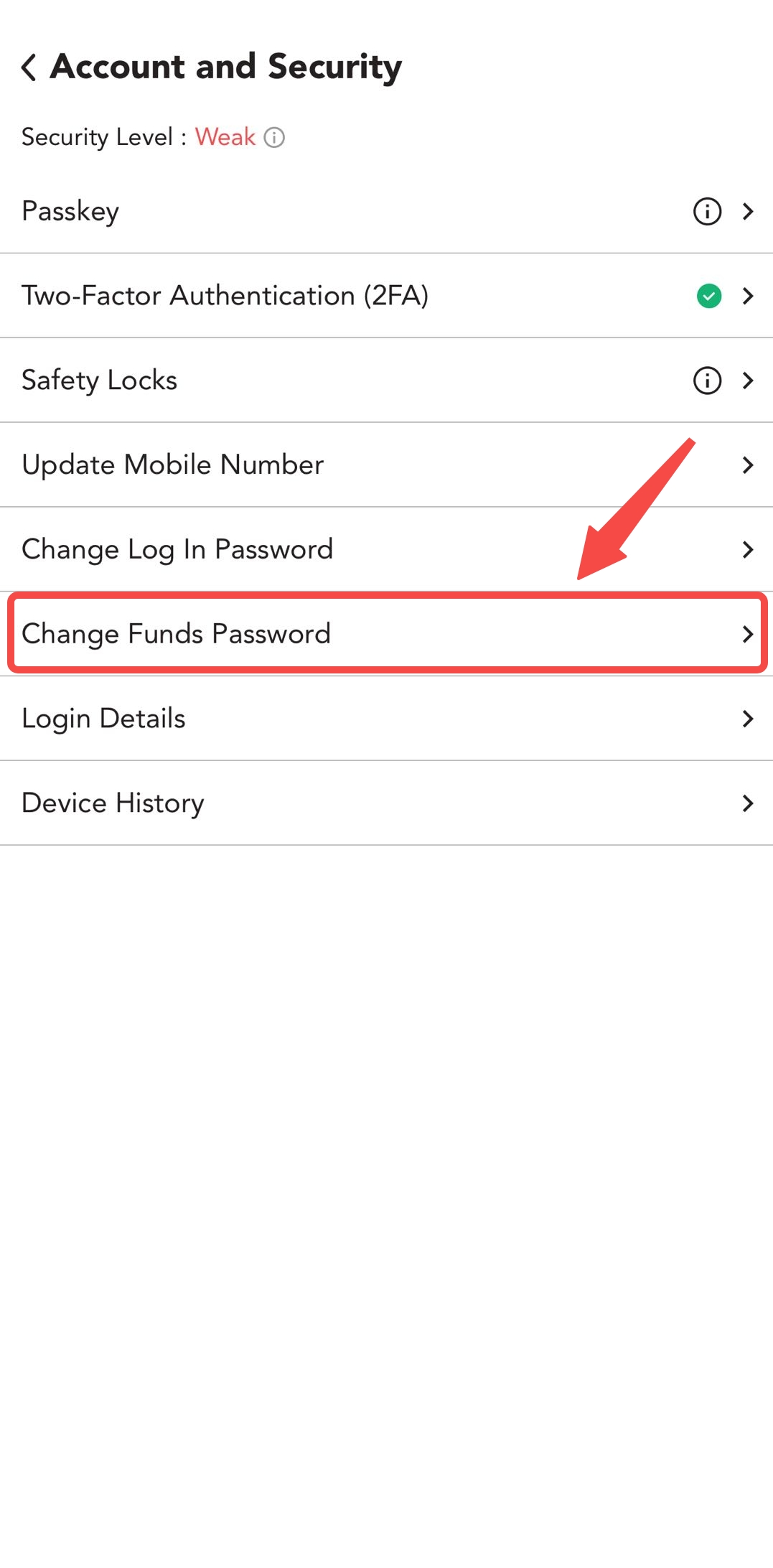Tap the info icon next to Passkey
The width and height of the screenshot is (773, 1568).
coord(707,211)
